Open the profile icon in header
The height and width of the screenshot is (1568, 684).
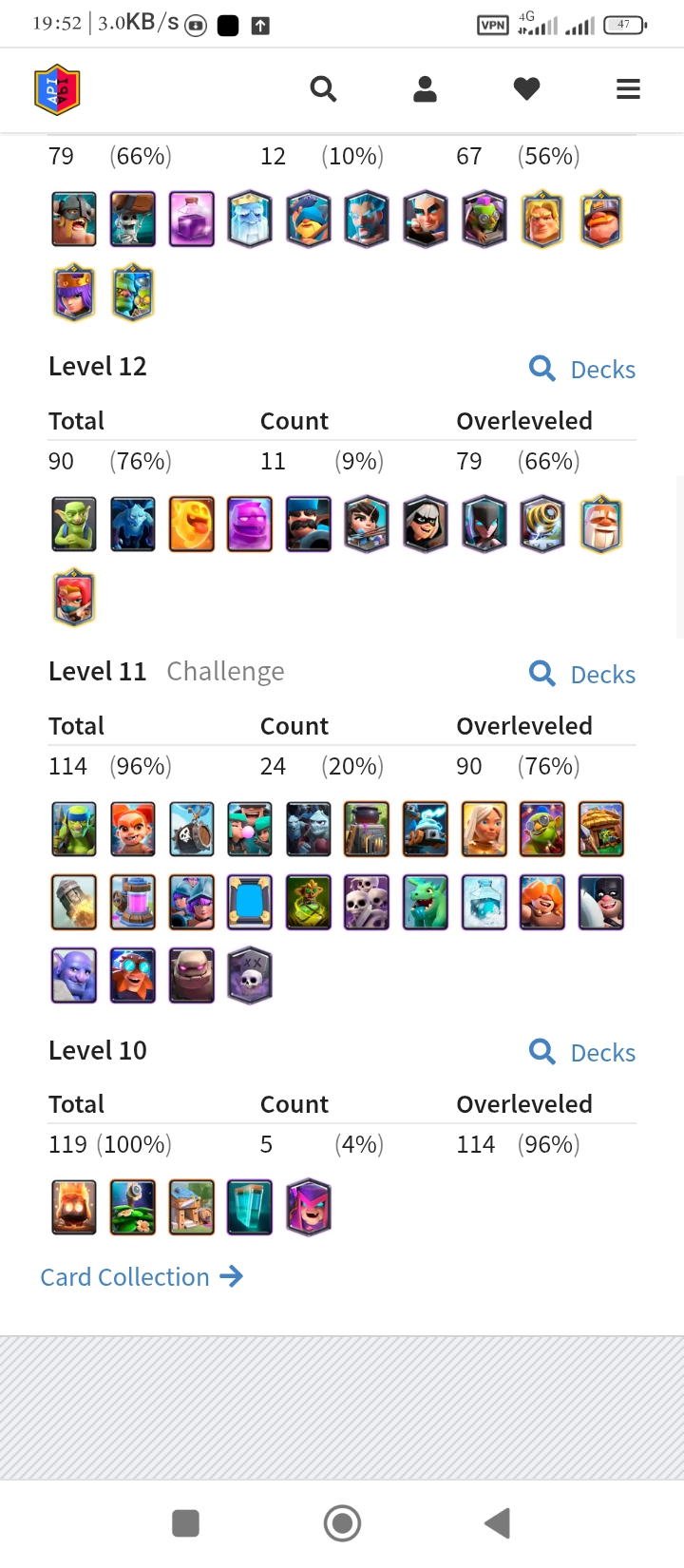(x=425, y=89)
